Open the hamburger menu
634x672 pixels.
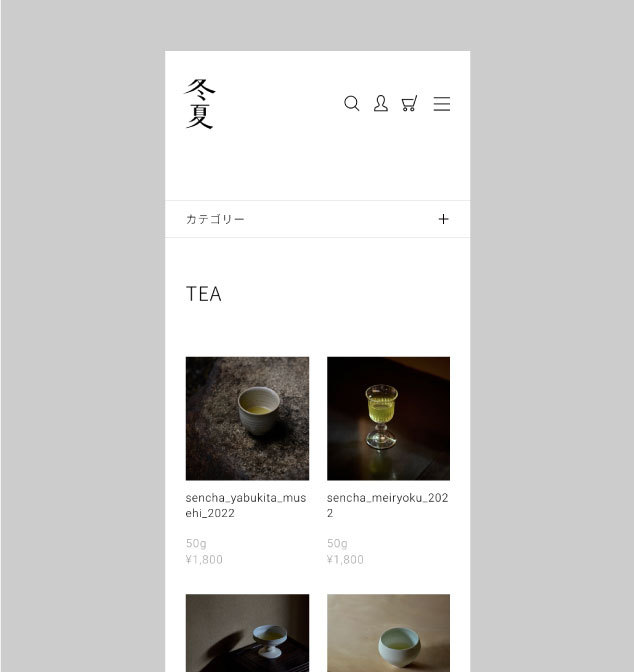pyautogui.click(x=441, y=104)
